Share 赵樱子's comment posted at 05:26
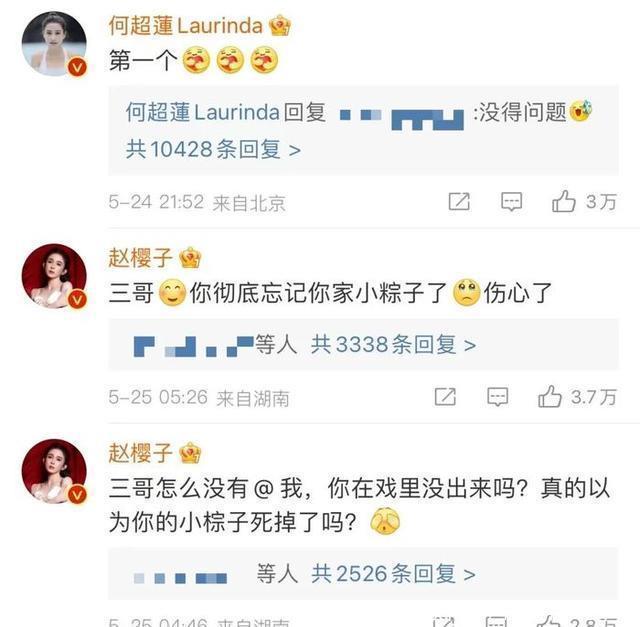The height and width of the screenshot is (627, 640). (445, 397)
